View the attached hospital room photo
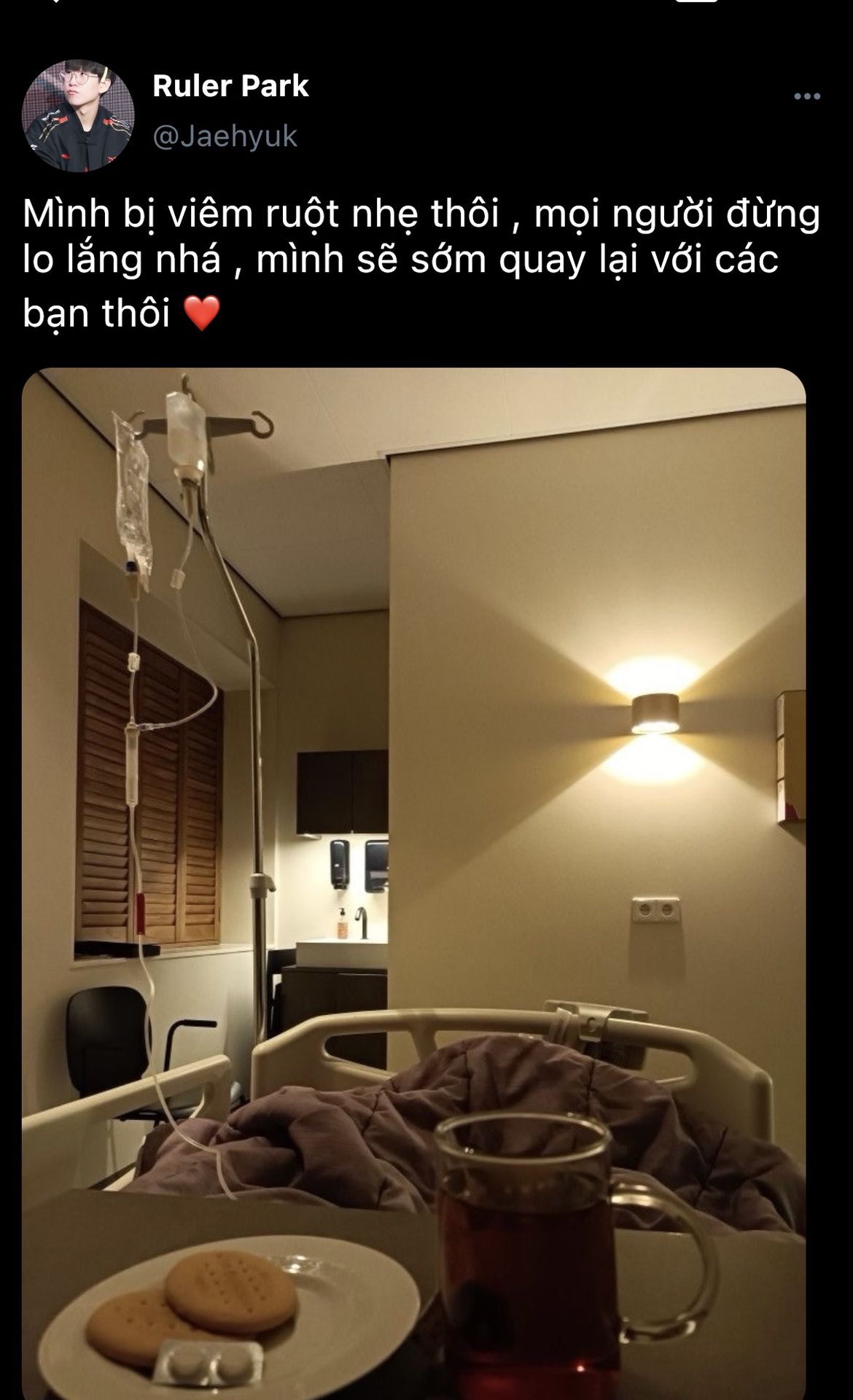This screenshot has height=1400, width=853. tap(414, 884)
